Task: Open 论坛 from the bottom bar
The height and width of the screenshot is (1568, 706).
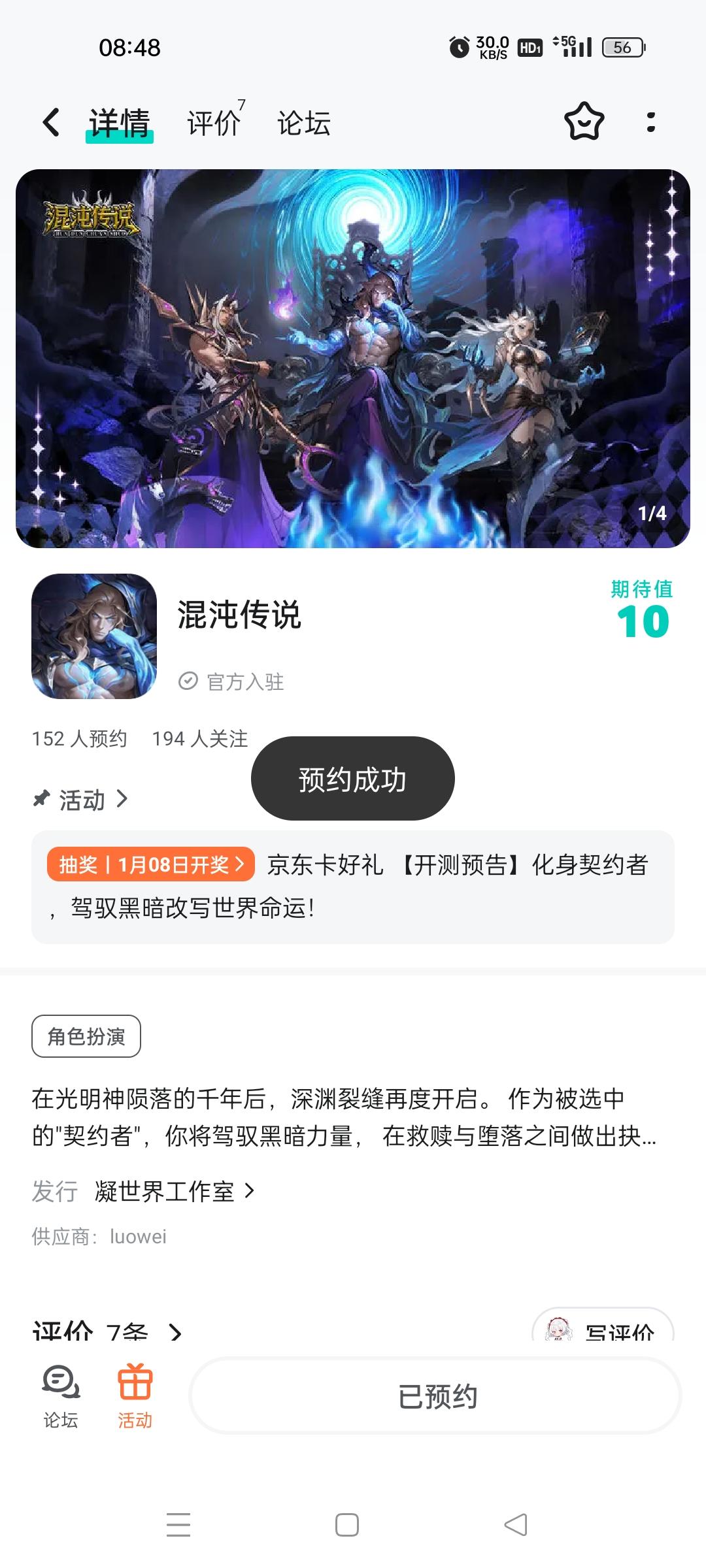Action: [61, 1396]
